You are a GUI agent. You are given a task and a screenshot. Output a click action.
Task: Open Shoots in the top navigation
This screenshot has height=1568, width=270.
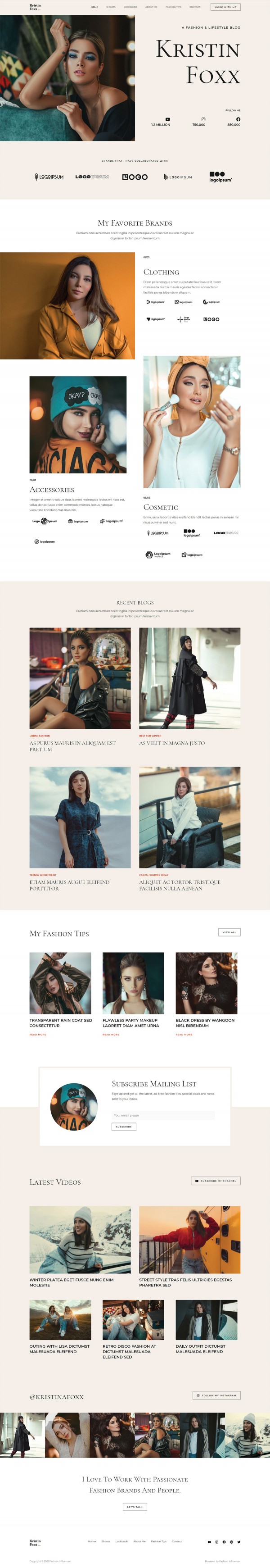click(x=111, y=7)
